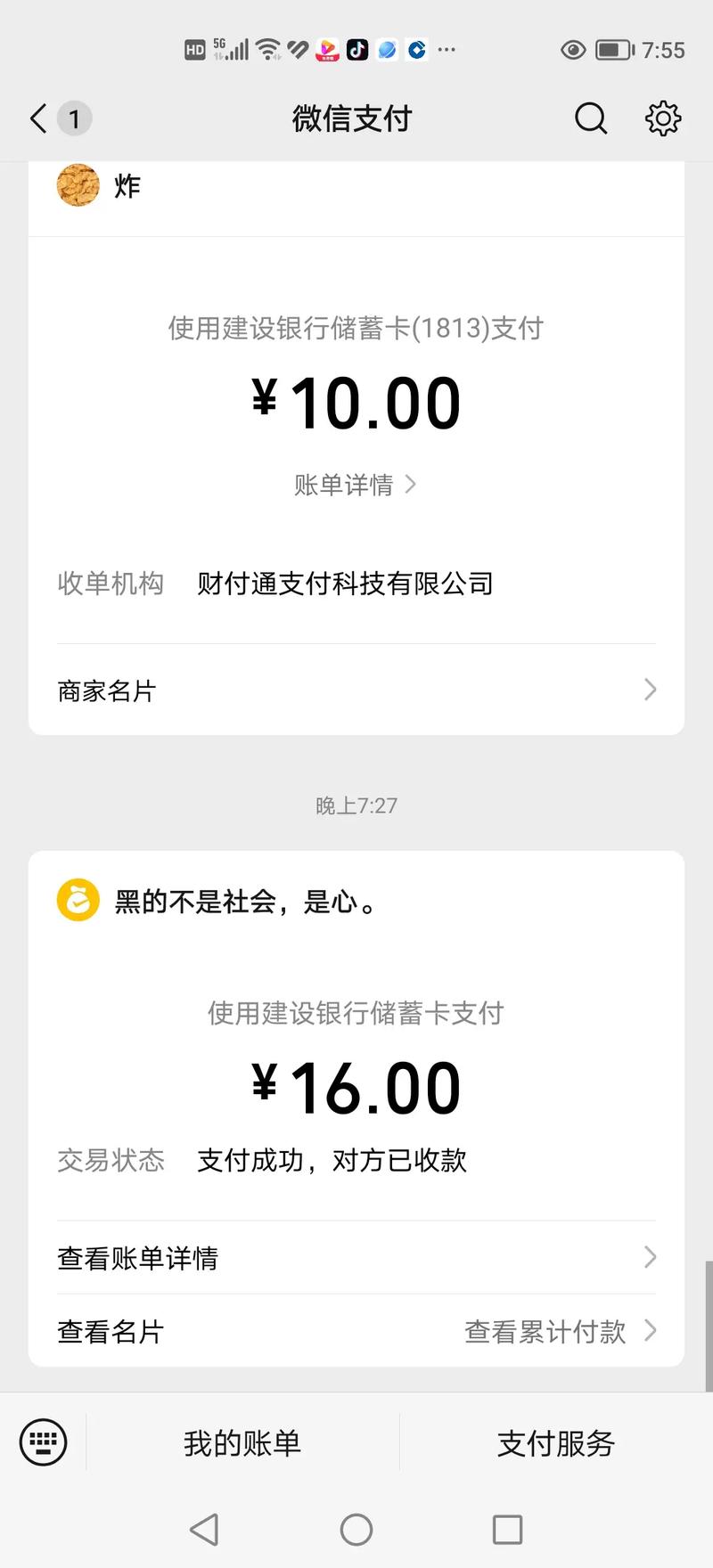Open the '炸' contact profile picture
The height and width of the screenshot is (1568, 713).
pos(78,185)
